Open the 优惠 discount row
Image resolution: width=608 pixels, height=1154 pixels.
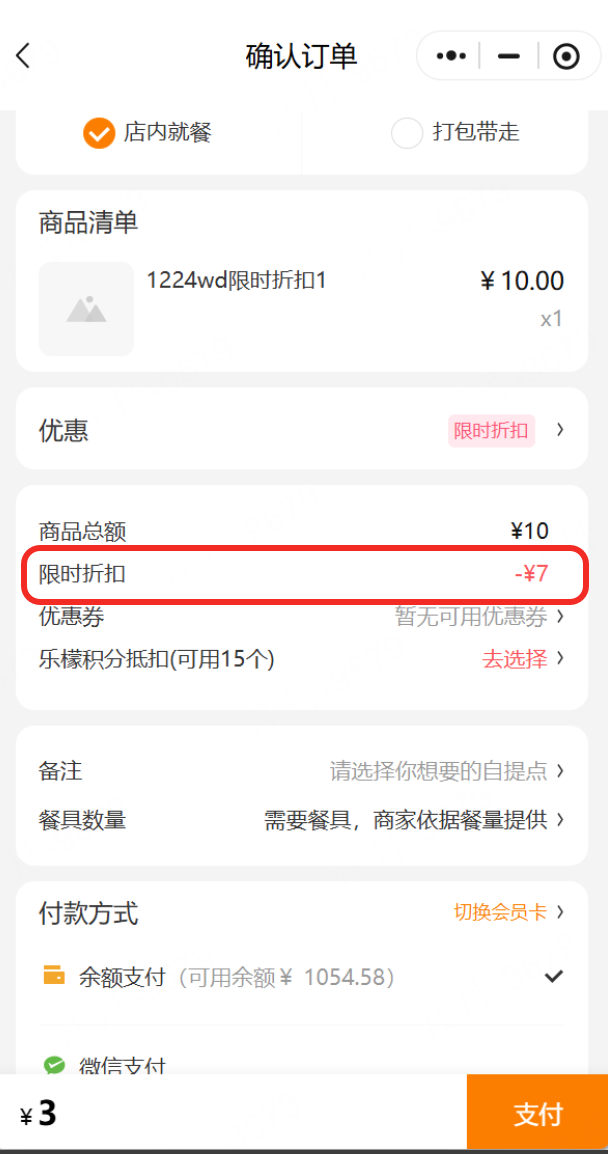pos(300,430)
